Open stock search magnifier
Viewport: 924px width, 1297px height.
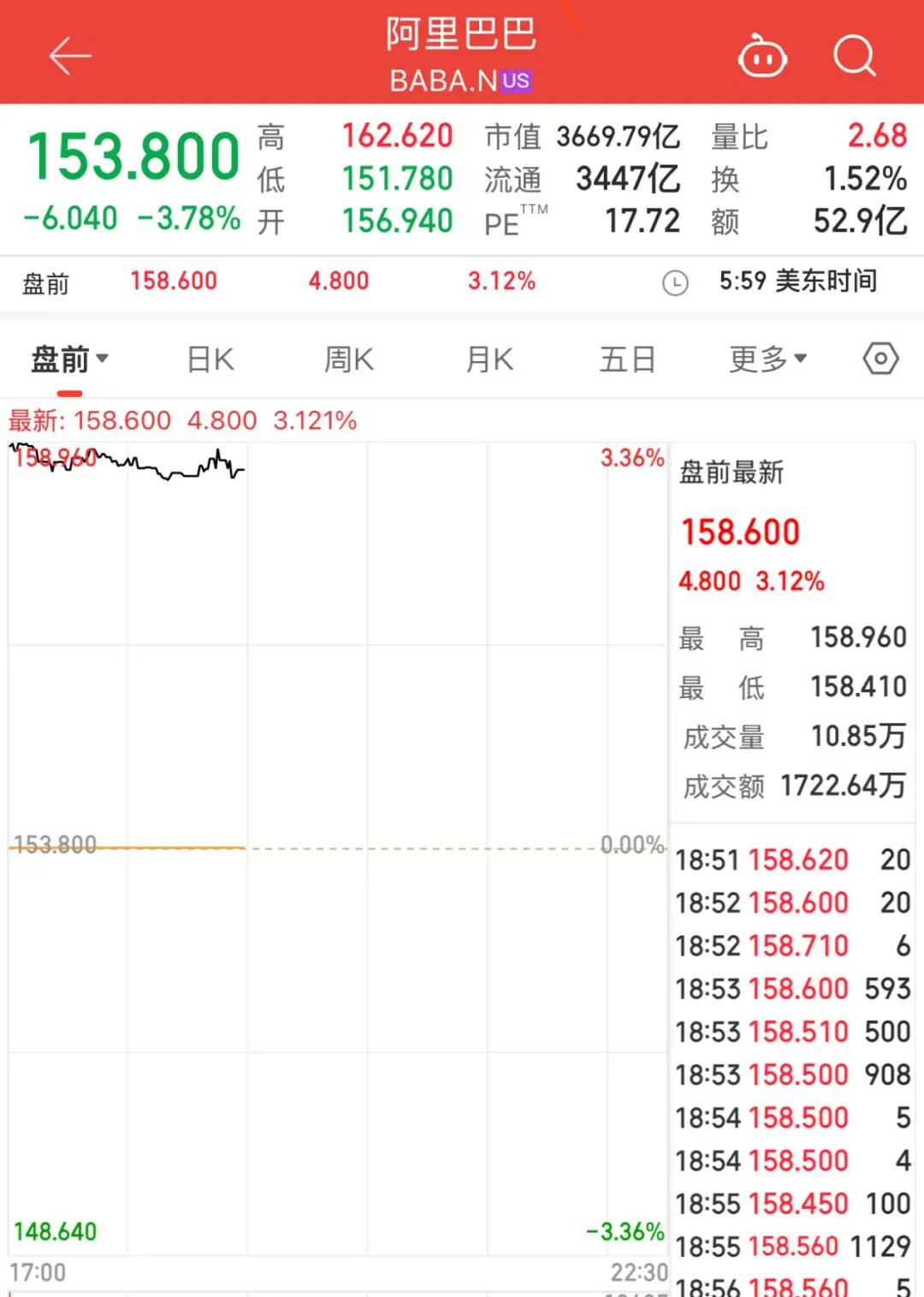point(854,56)
